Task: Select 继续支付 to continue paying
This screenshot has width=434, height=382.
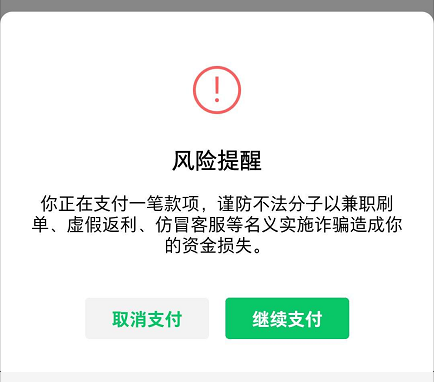Action: coord(287,318)
